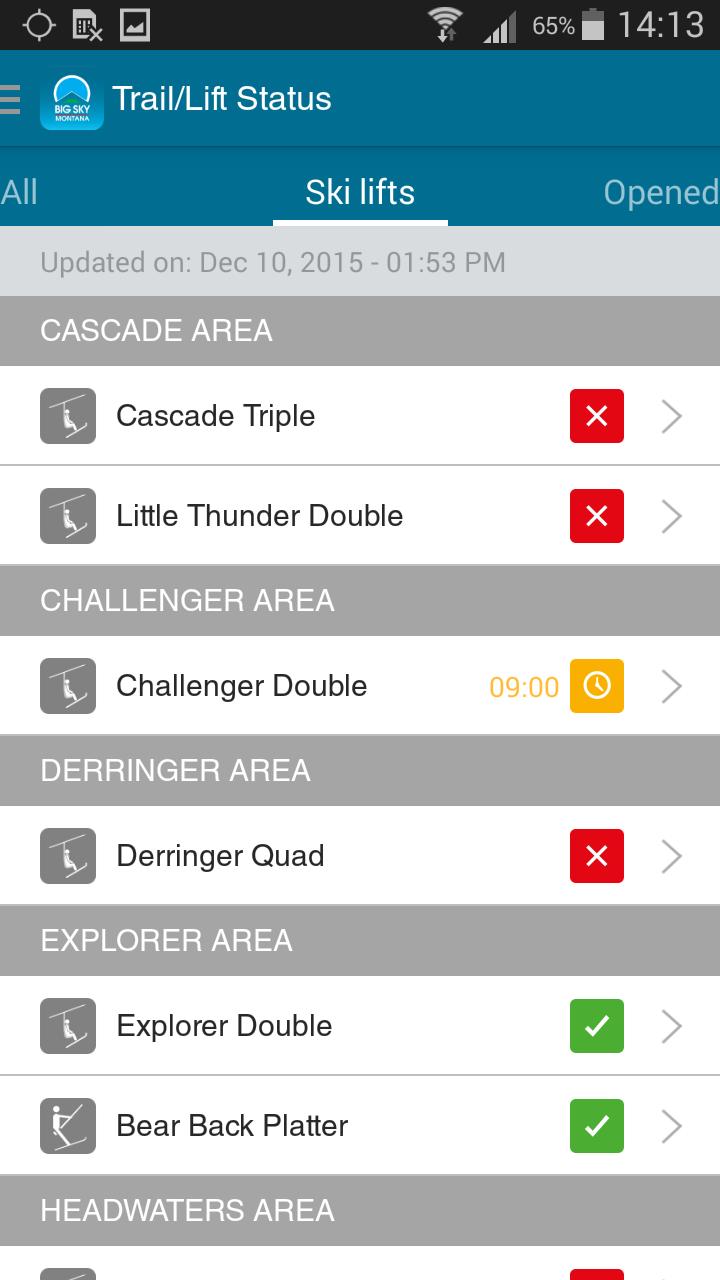Image resolution: width=720 pixels, height=1280 pixels.
Task: Tap the Bear Back Platter row
Action: 360,1126
